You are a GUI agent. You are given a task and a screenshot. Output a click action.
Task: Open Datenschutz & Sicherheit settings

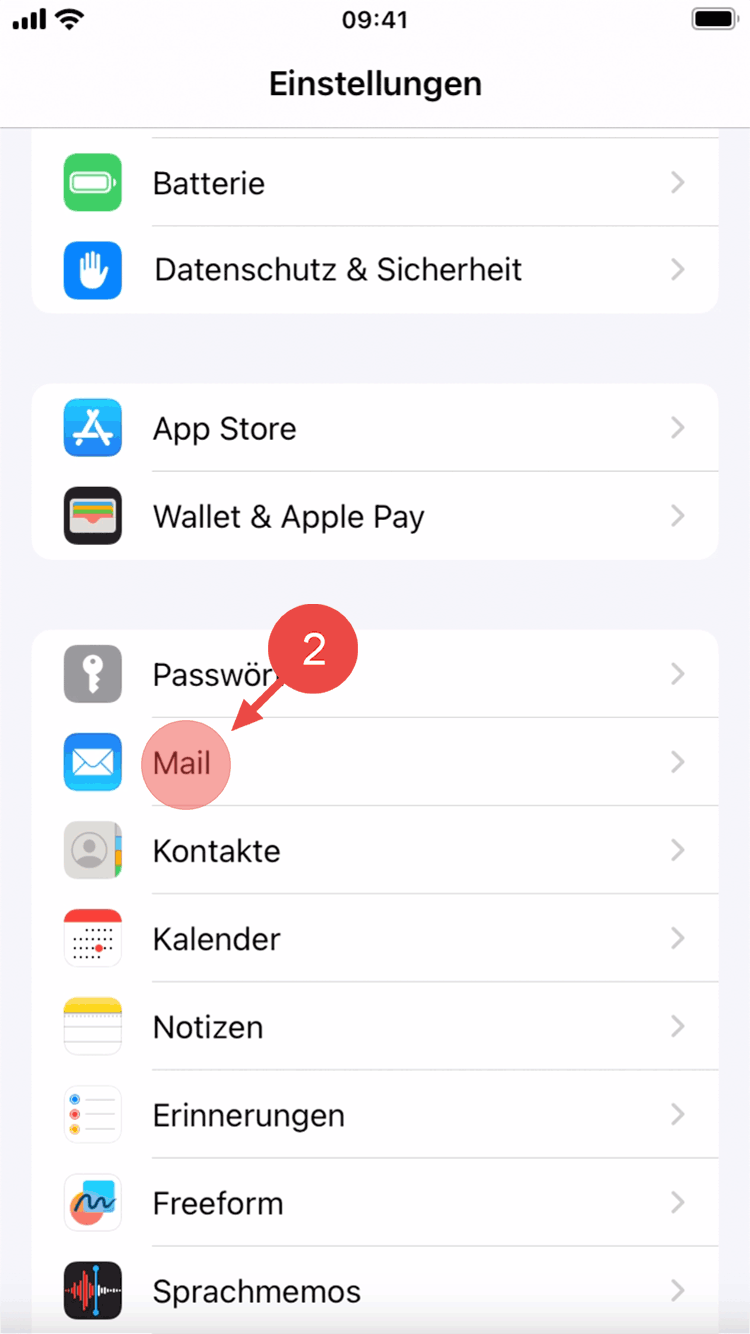375,270
